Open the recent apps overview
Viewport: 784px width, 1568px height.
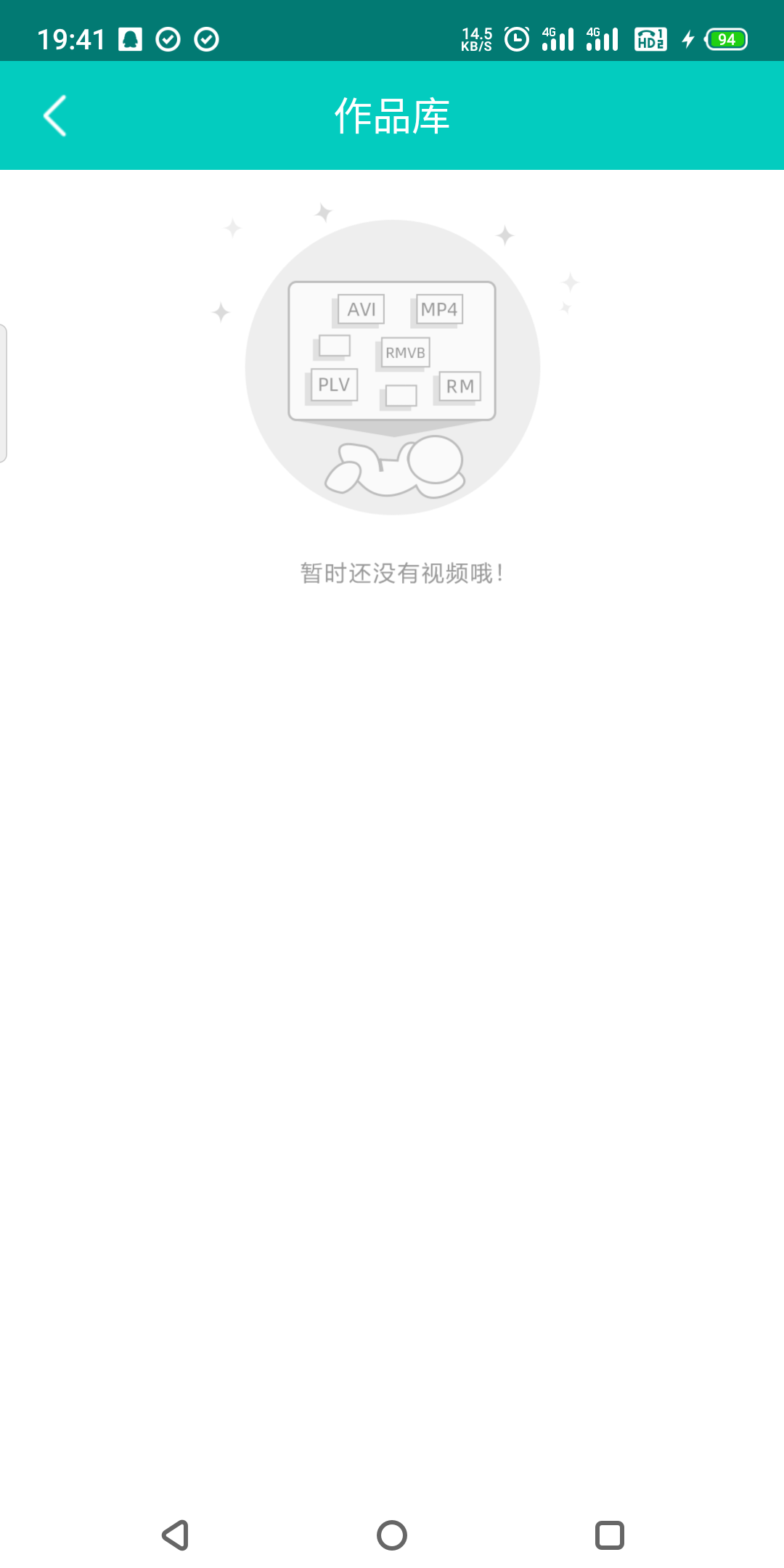(x=610, y=1535)
